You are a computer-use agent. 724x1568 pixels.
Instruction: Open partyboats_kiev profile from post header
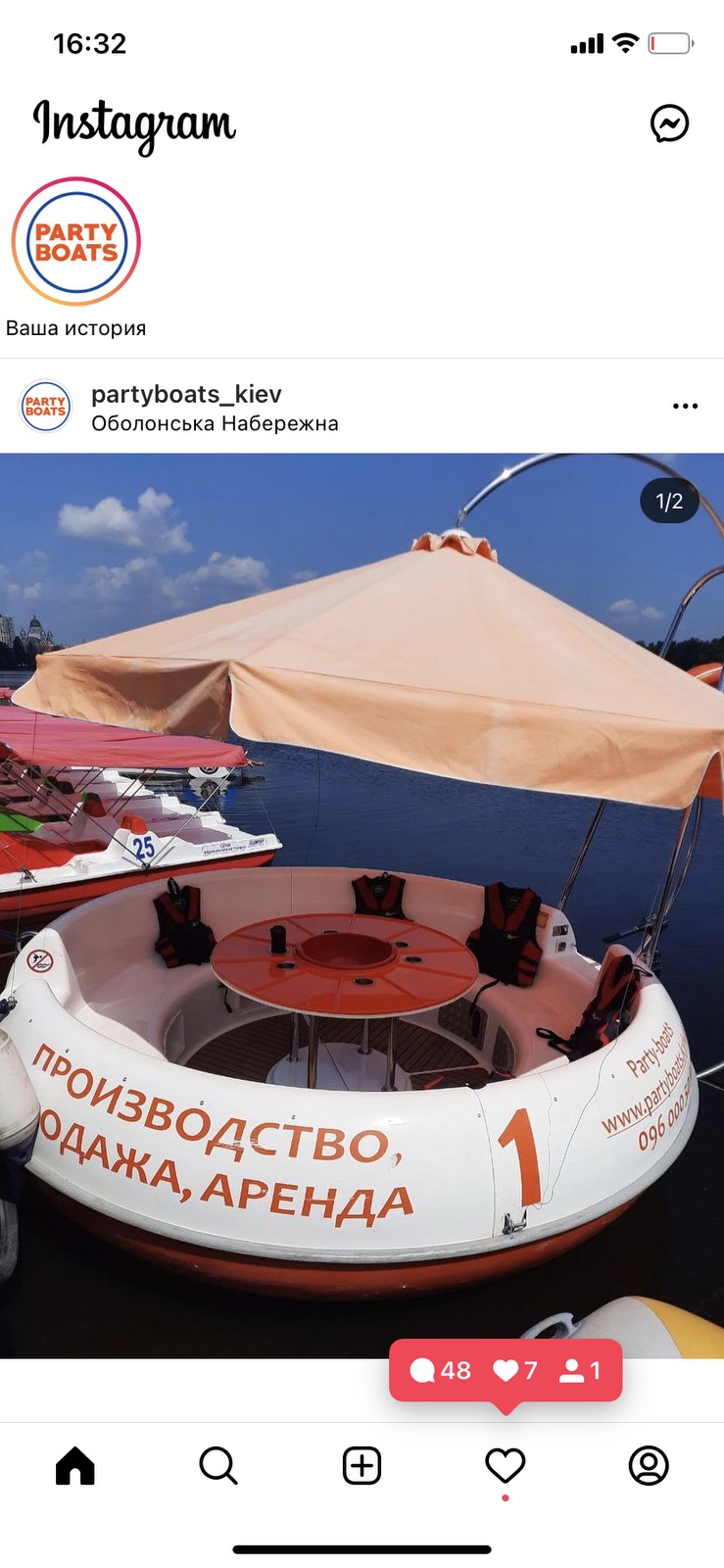(186, 394)
